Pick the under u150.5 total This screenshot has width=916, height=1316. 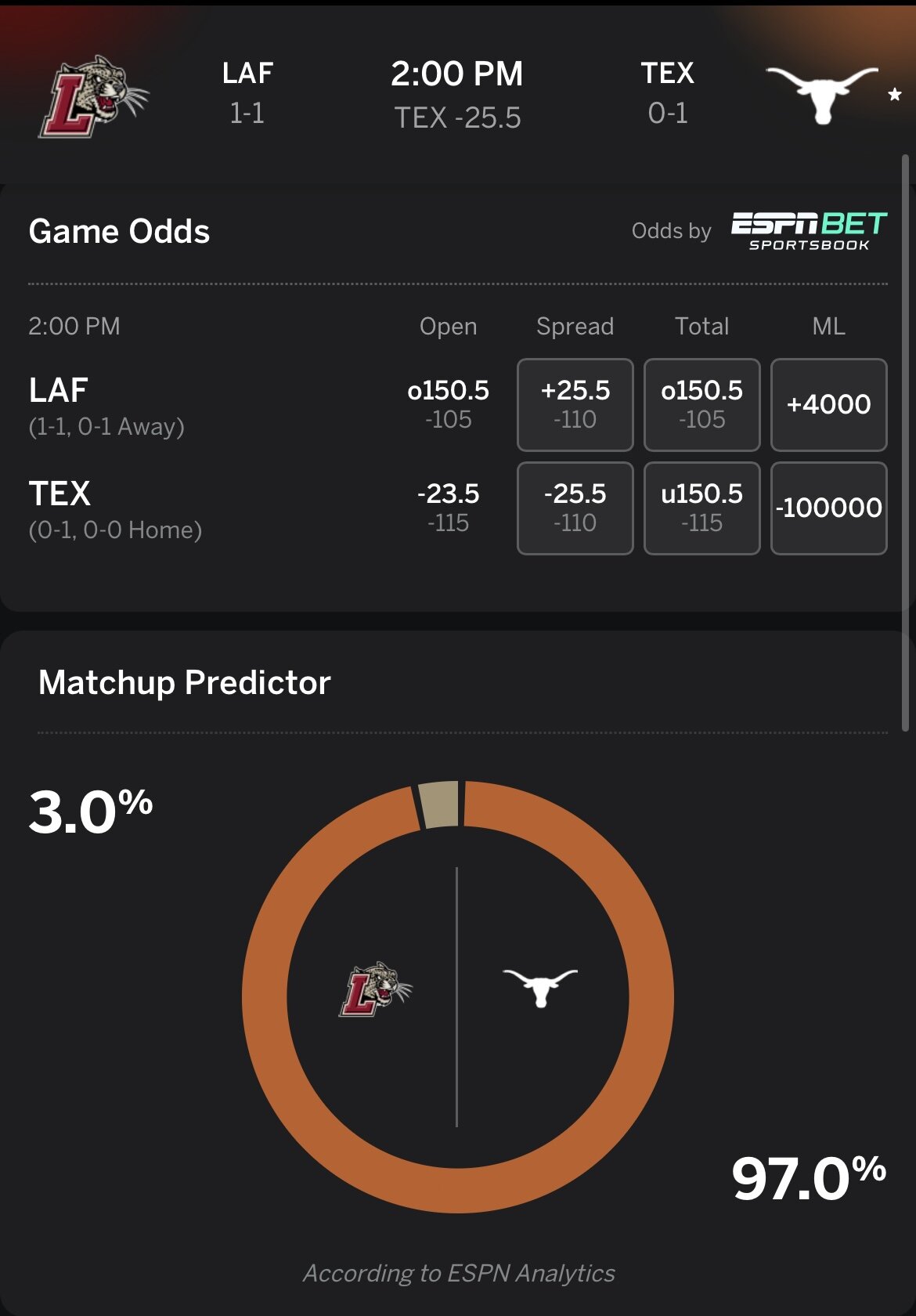pos(701,508)
